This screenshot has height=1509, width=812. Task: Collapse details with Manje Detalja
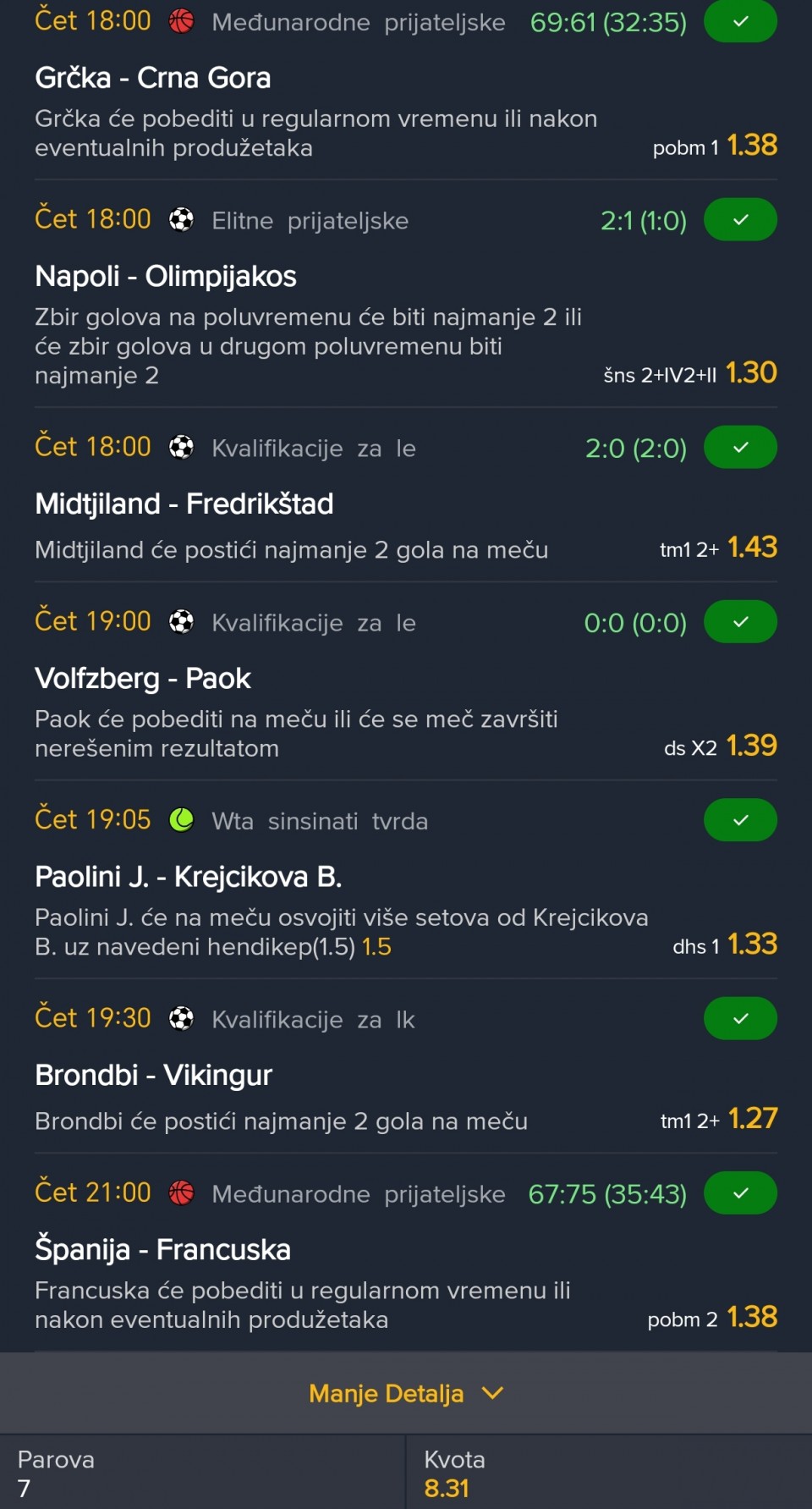(x=406, y=1393)
